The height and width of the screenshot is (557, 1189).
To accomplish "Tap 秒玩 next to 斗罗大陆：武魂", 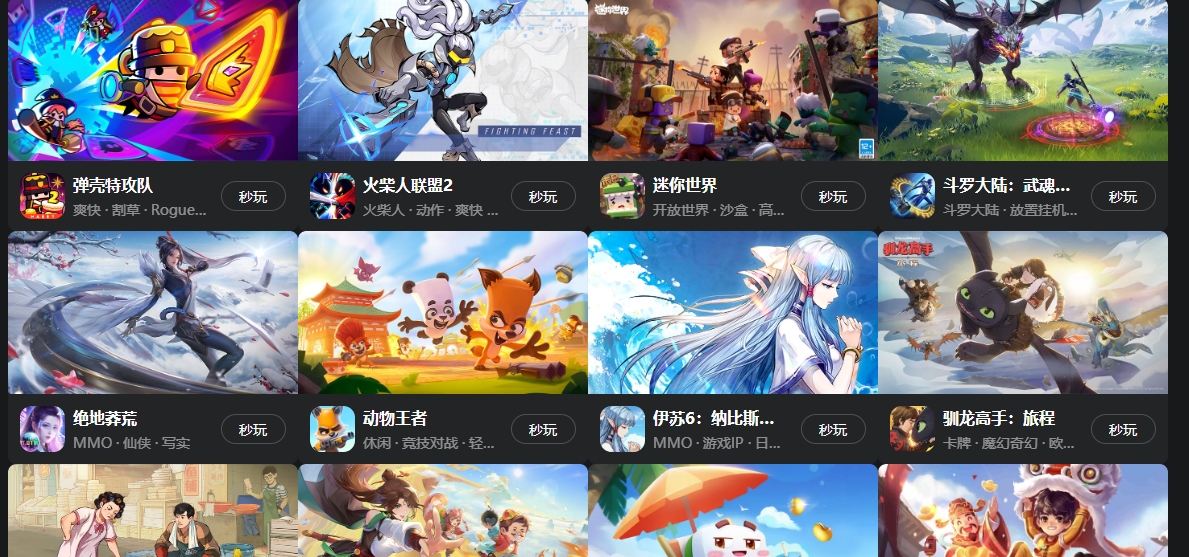I will click(x=1123, y=196).
